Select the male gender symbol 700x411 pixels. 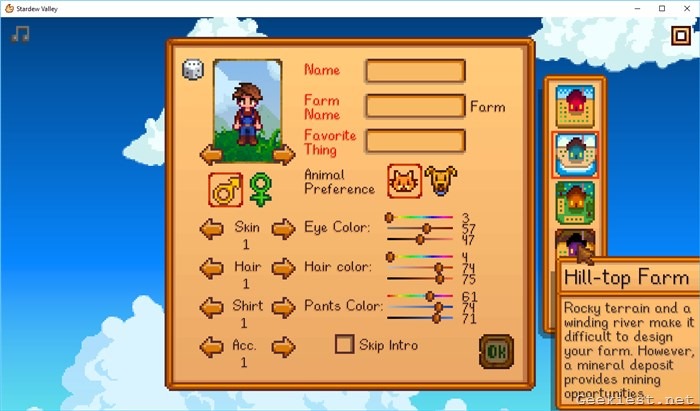(225, 187)
